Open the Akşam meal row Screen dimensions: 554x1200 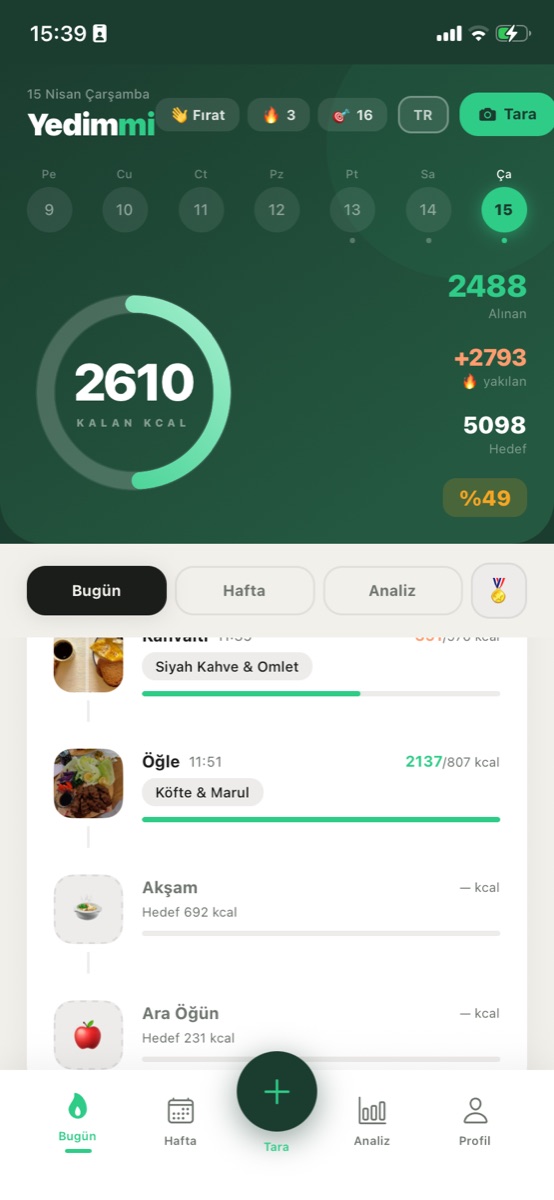tap(276, 909)
